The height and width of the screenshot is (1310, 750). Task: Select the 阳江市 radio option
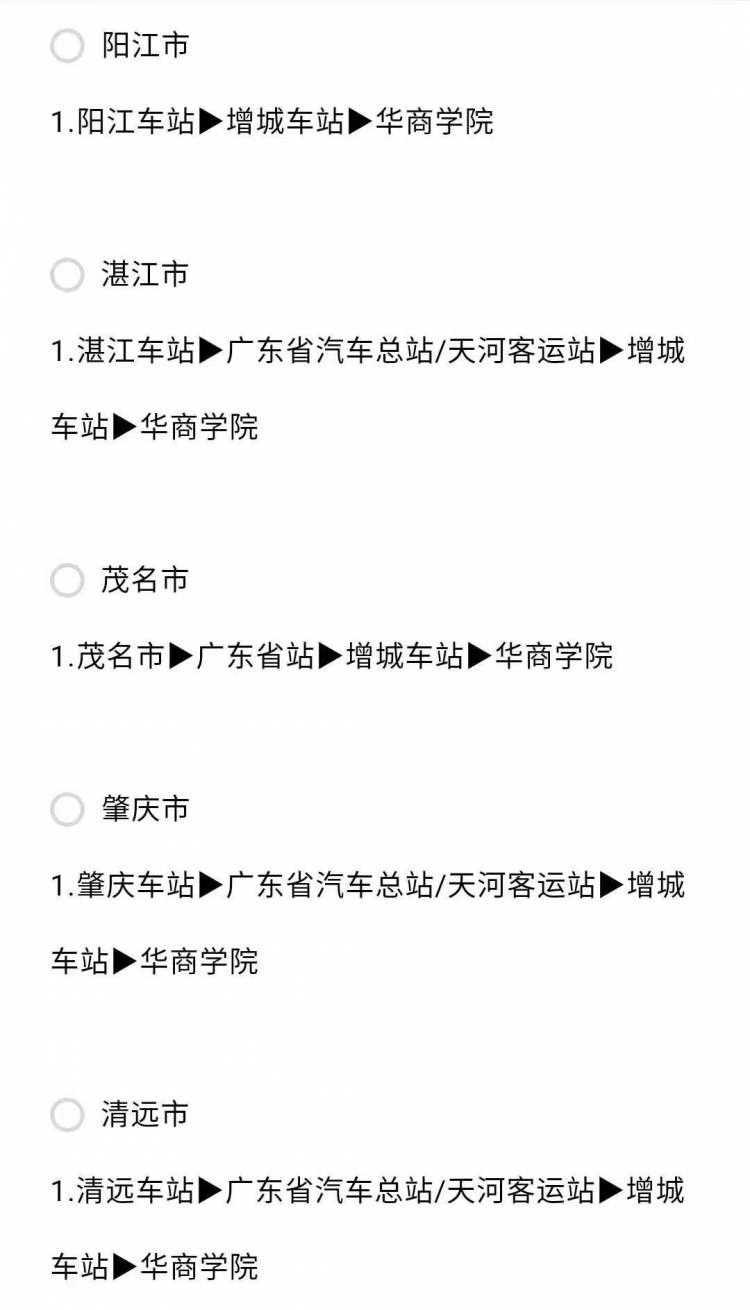pos(67,46)
